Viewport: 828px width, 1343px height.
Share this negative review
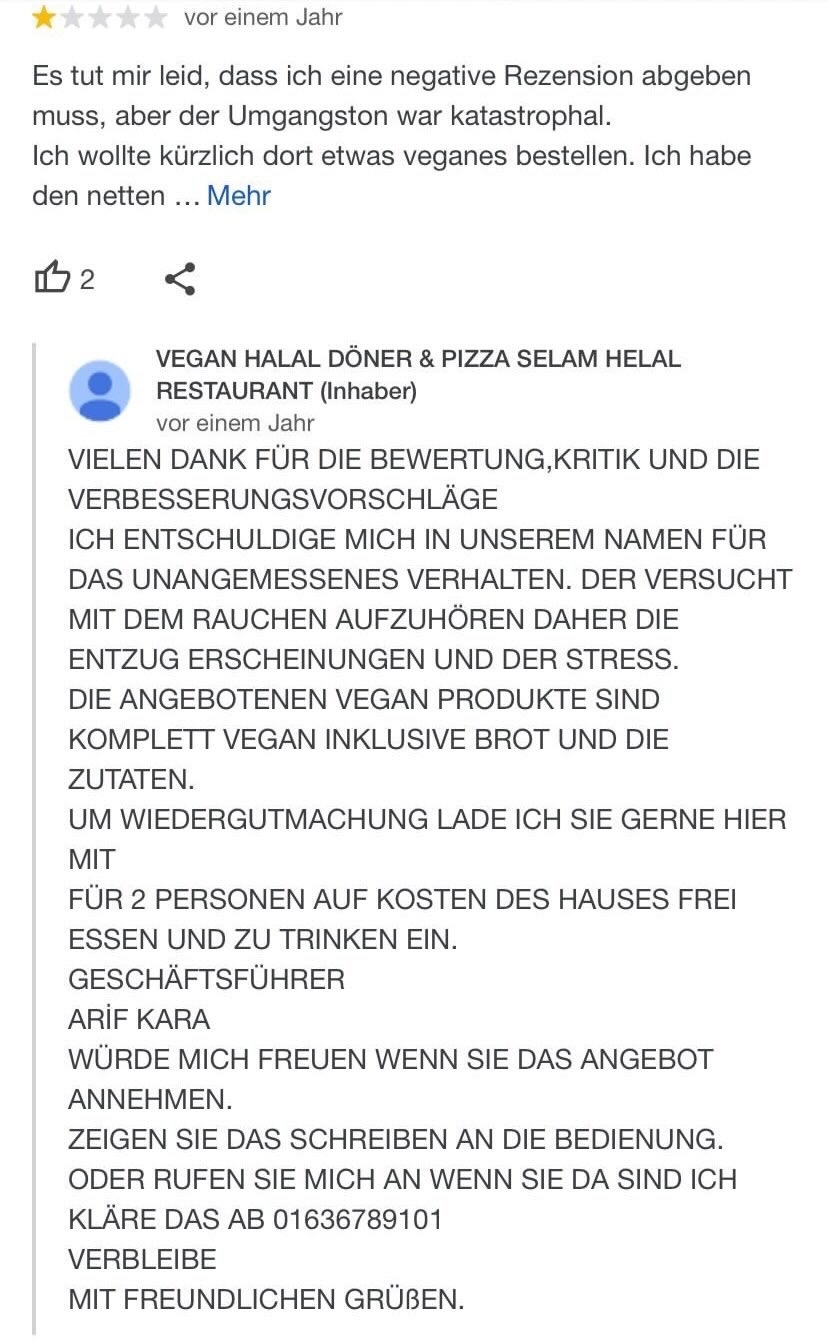(180, 279)
